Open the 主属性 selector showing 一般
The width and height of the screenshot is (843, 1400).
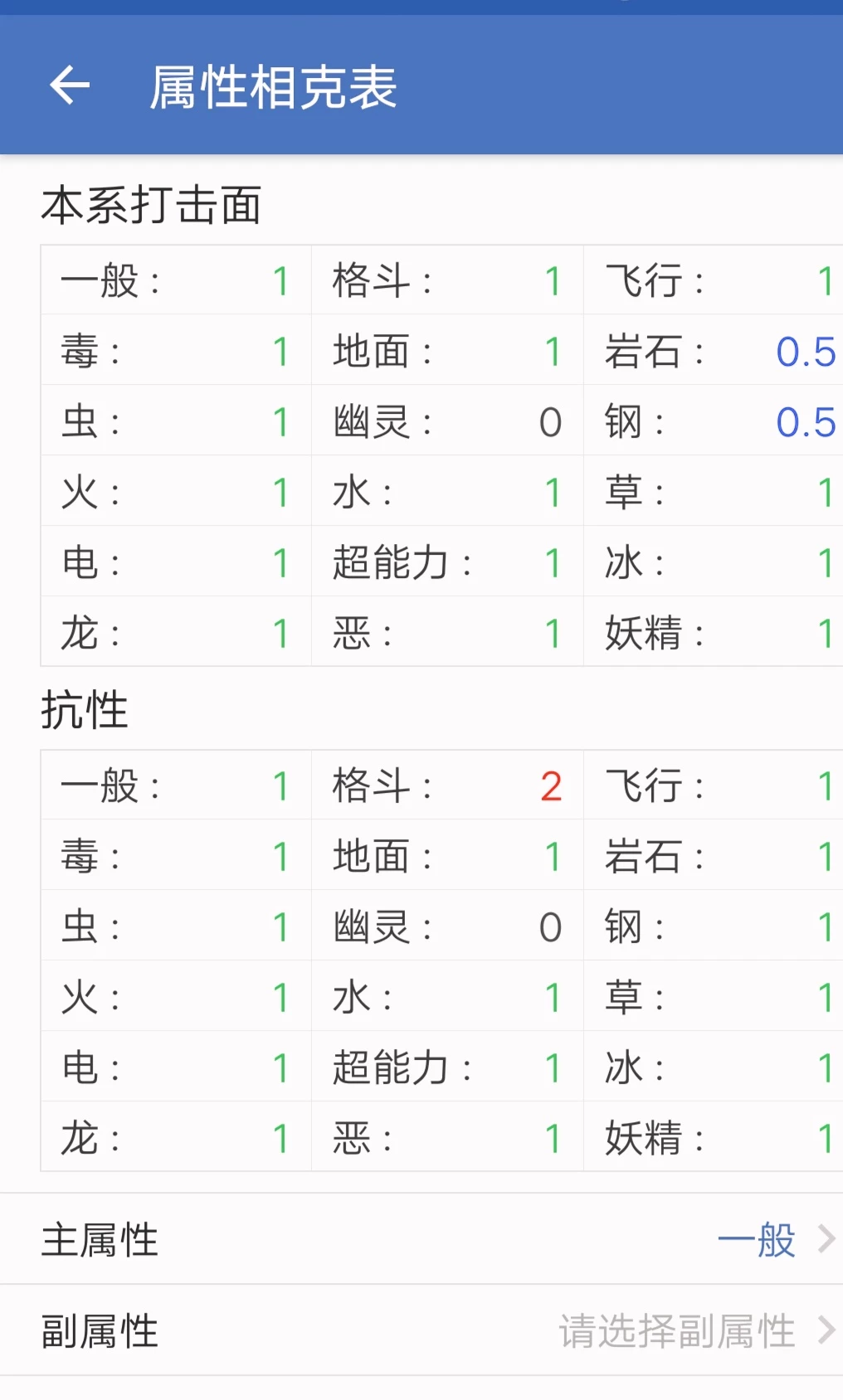(421, 1239)
